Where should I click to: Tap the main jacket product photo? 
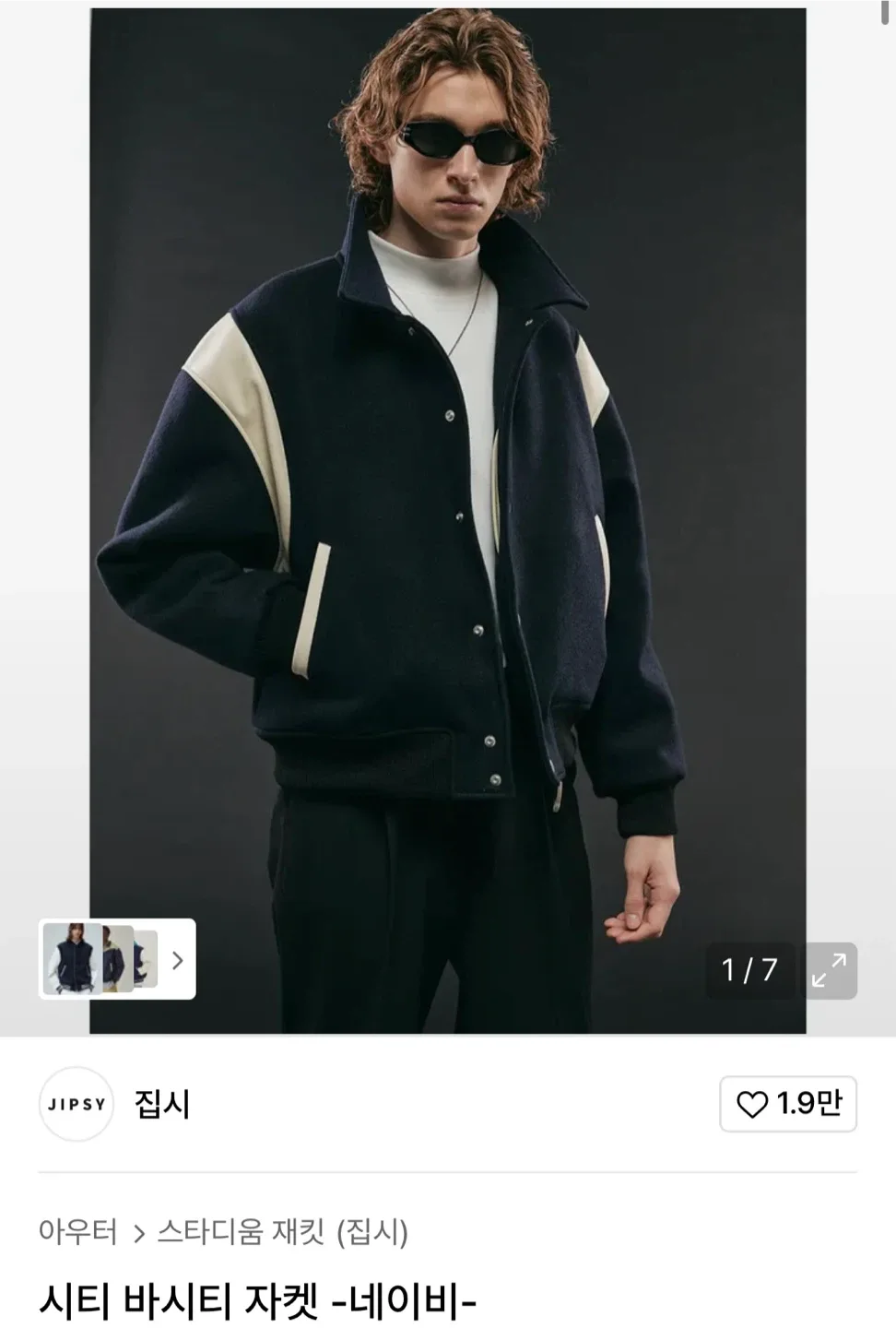[448, 516]
